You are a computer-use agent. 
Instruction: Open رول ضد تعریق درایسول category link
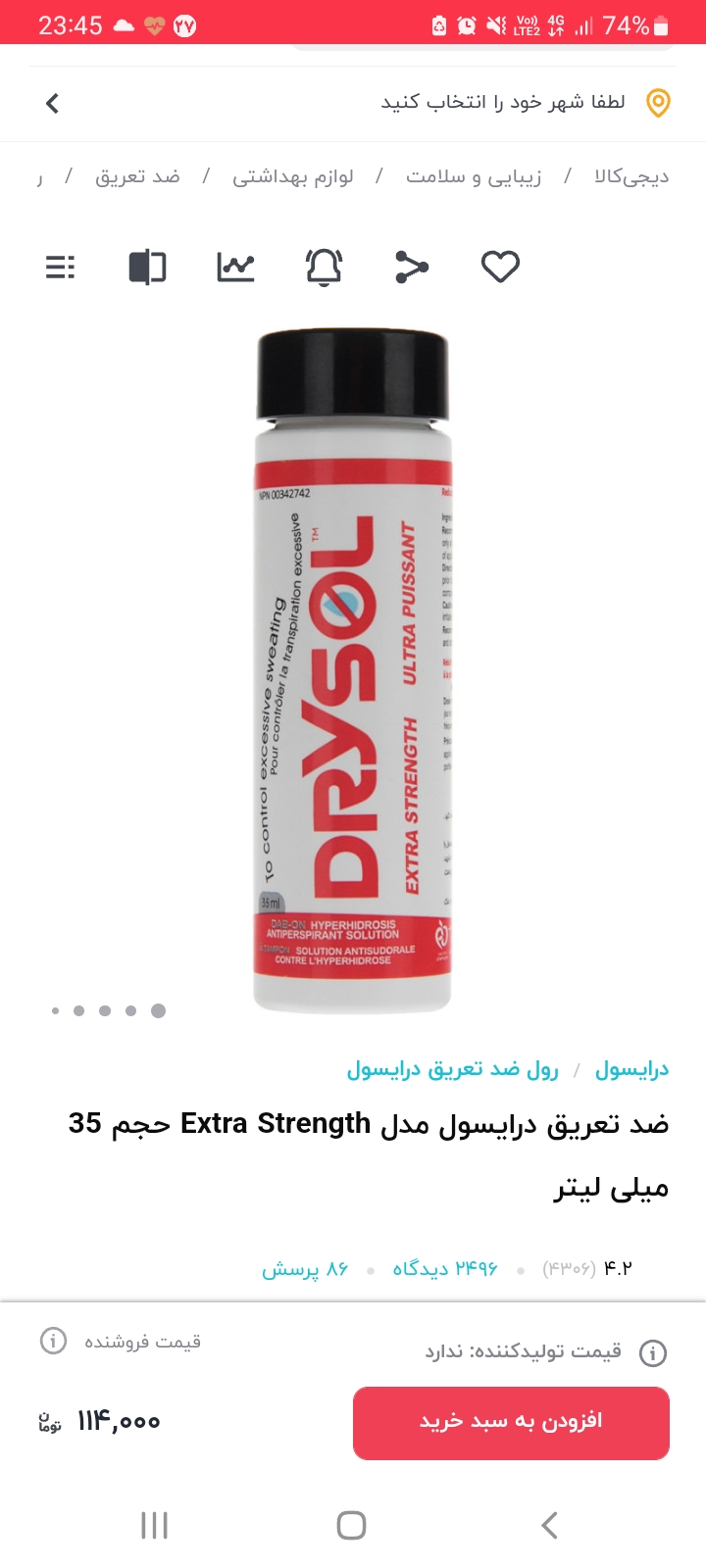(452, 1069)
